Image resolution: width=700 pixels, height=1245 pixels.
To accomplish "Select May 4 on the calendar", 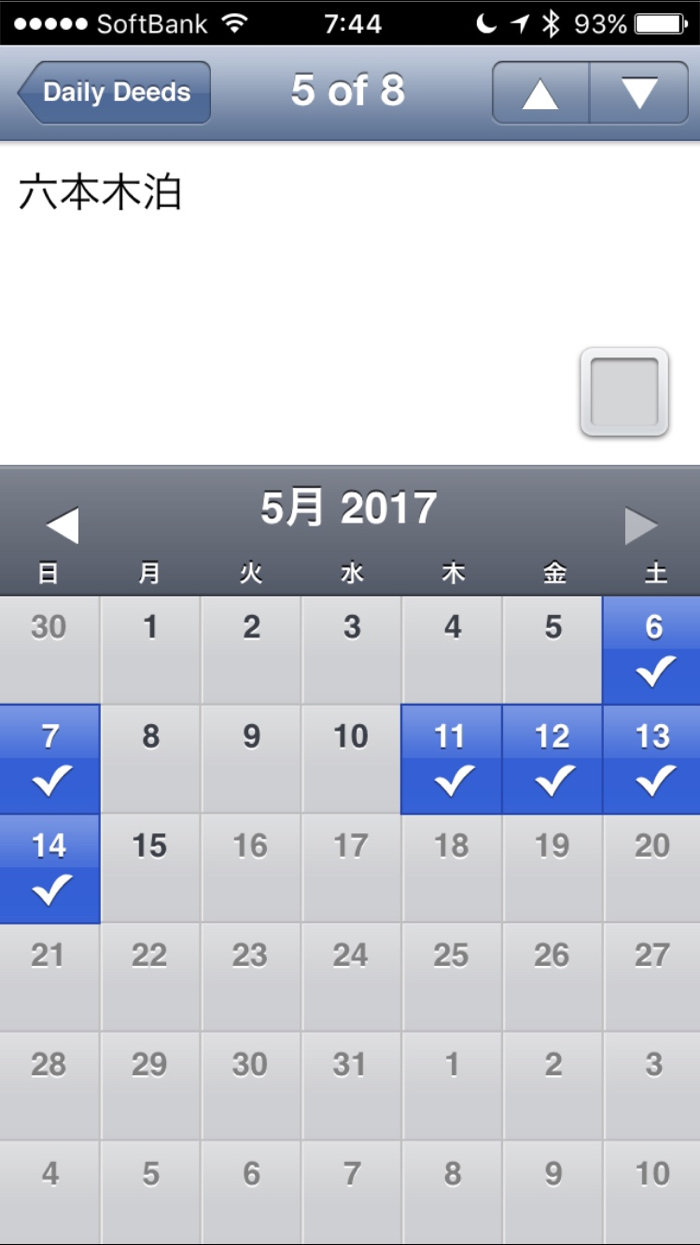I will coord(451,650).
